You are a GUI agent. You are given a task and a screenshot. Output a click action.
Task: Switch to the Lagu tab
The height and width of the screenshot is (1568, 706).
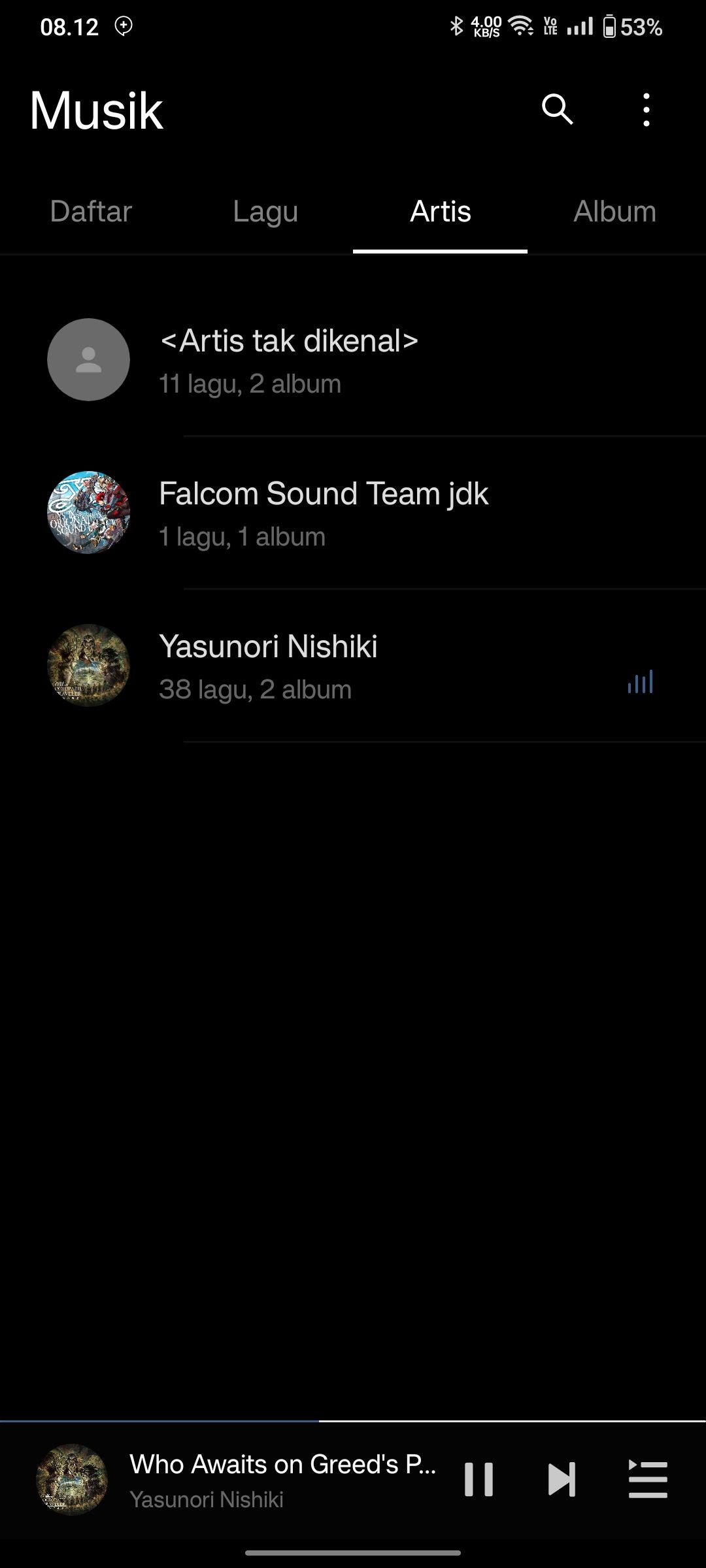(x=265, y=212)
